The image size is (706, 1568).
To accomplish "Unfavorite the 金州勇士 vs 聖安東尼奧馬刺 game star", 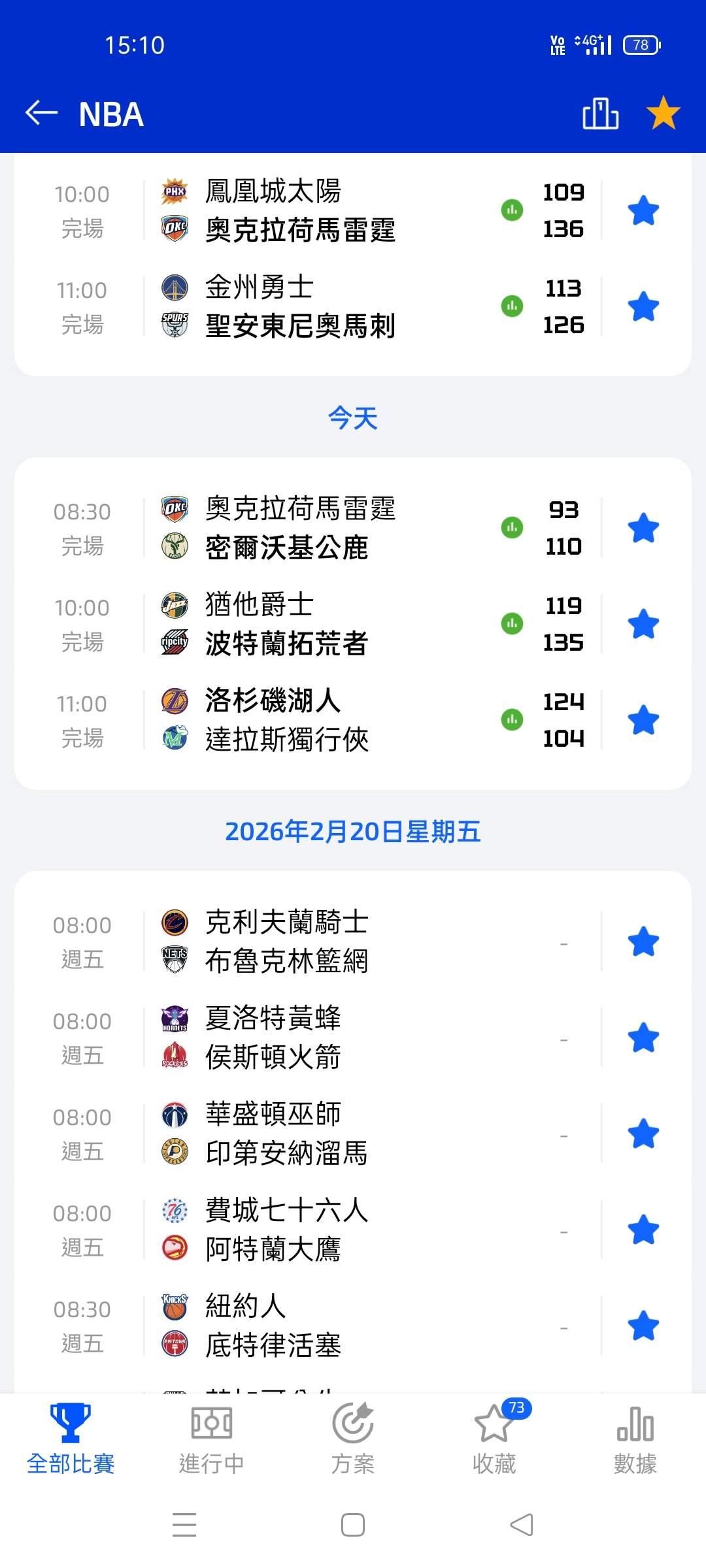I will (x=643, y=306).
